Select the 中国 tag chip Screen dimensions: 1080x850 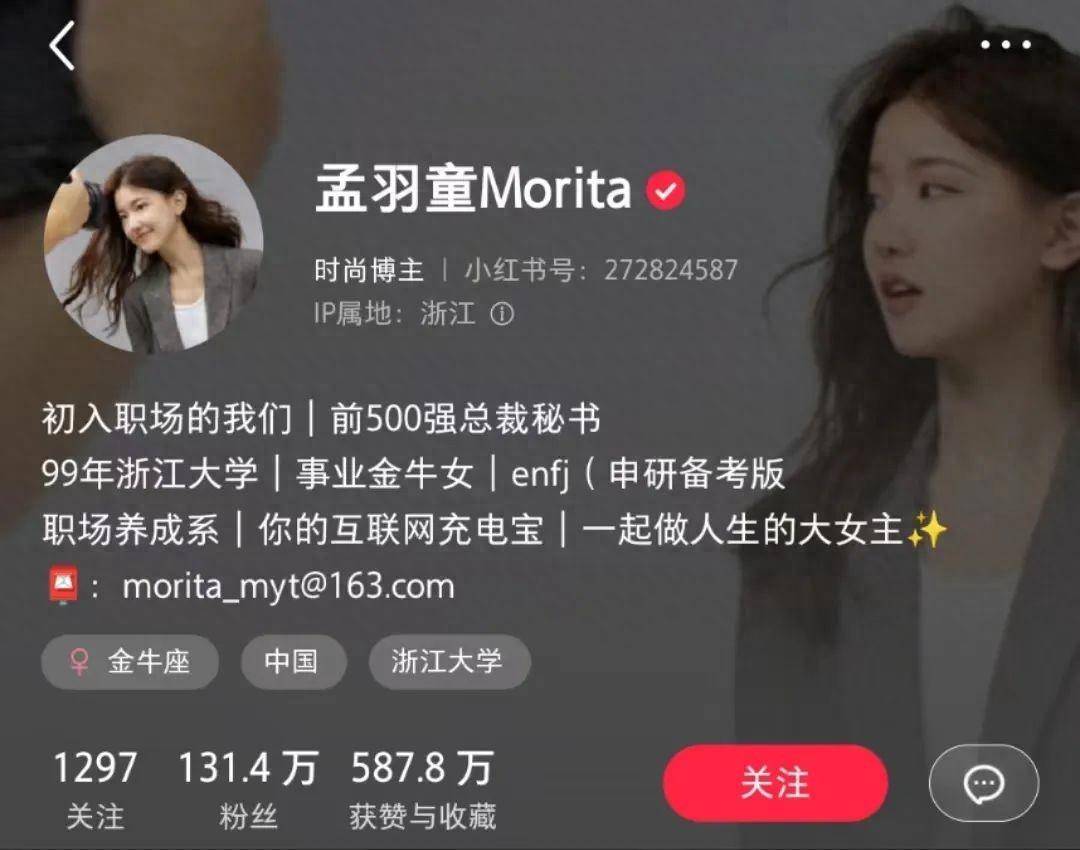point(293,662)
